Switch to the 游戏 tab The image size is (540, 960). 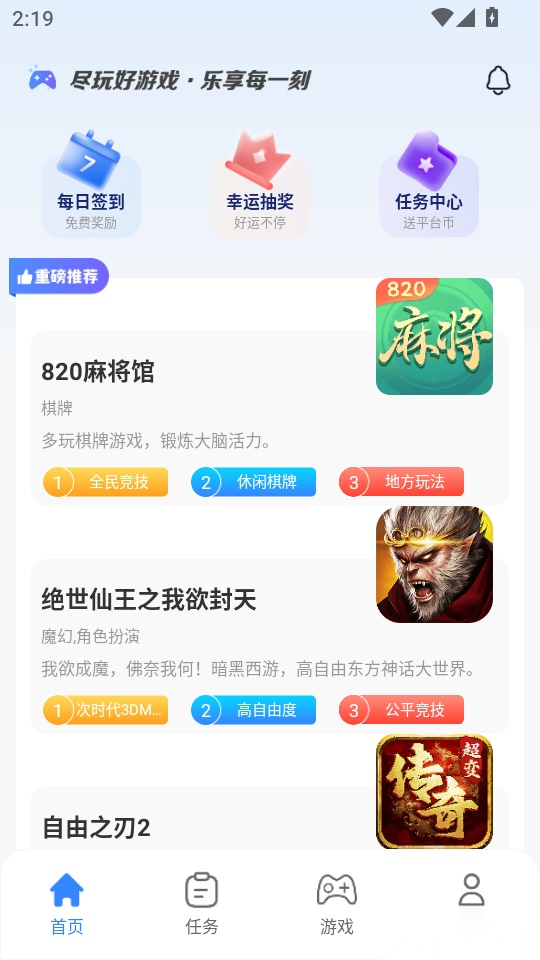[x=337, y=904]
